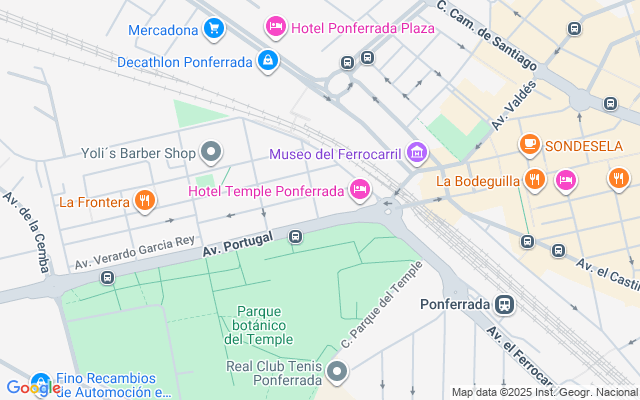Select the Museo del Ferrocarril pin
640x400 pixels.
(418, 153)
